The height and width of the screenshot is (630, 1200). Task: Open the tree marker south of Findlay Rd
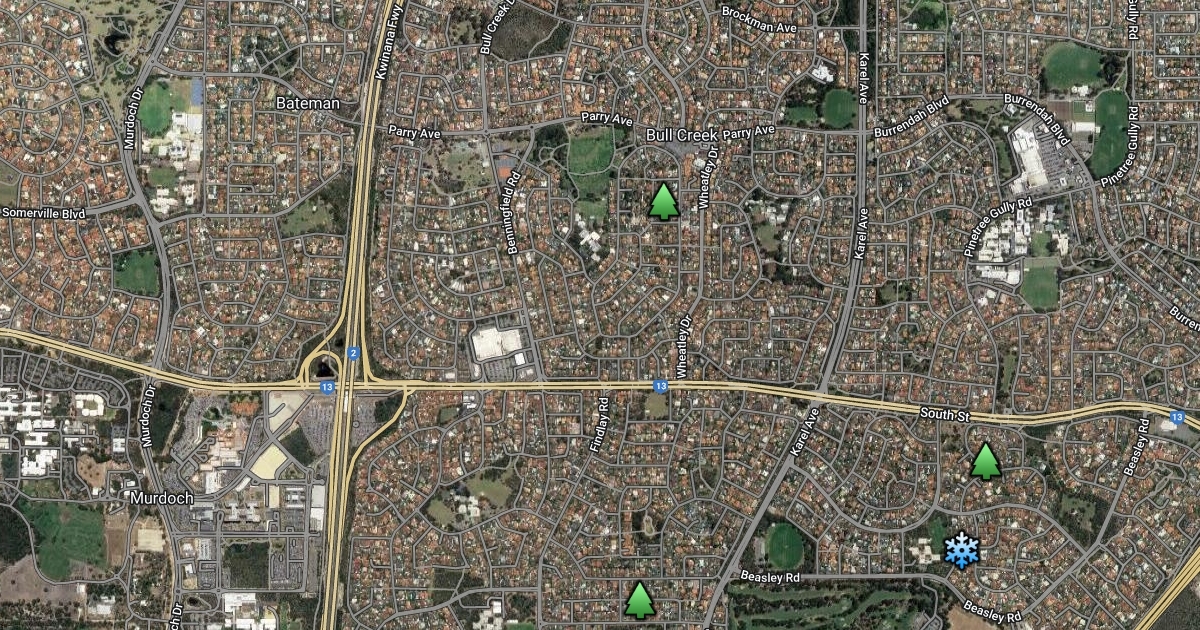(x=639, y=600)
